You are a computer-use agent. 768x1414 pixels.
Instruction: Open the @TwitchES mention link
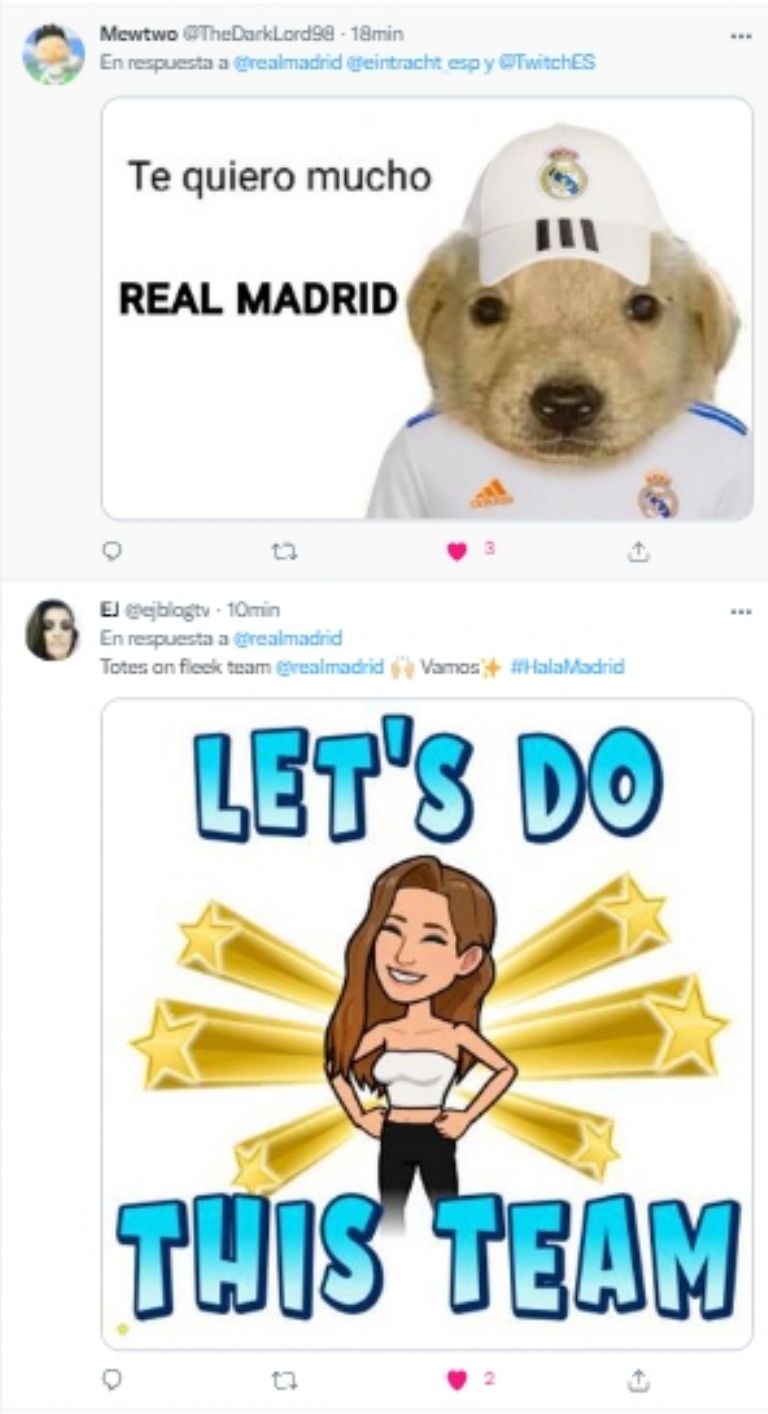pos(550,62)
